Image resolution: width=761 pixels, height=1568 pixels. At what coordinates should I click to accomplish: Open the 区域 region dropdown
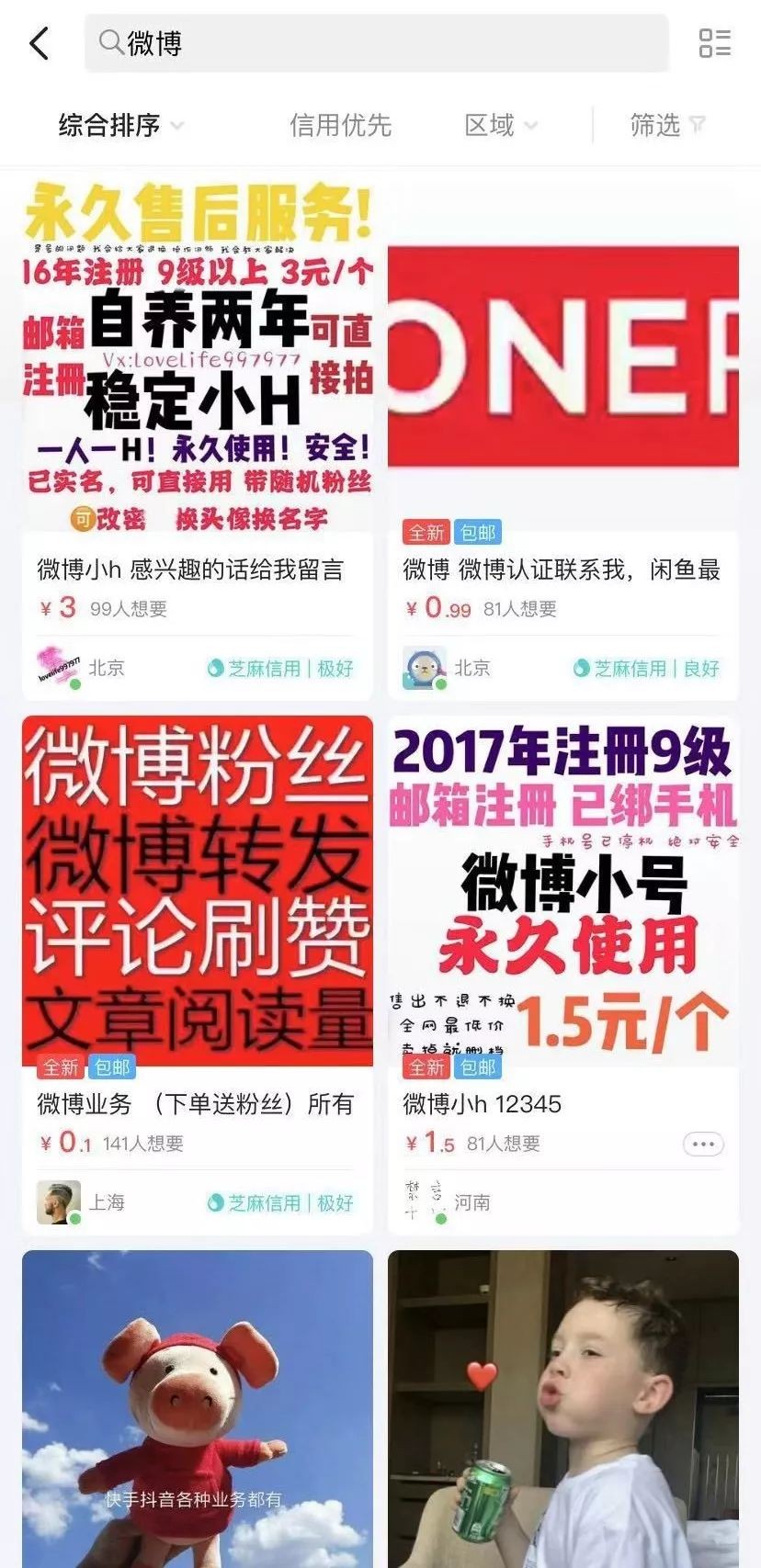click(x=500, y=125)
